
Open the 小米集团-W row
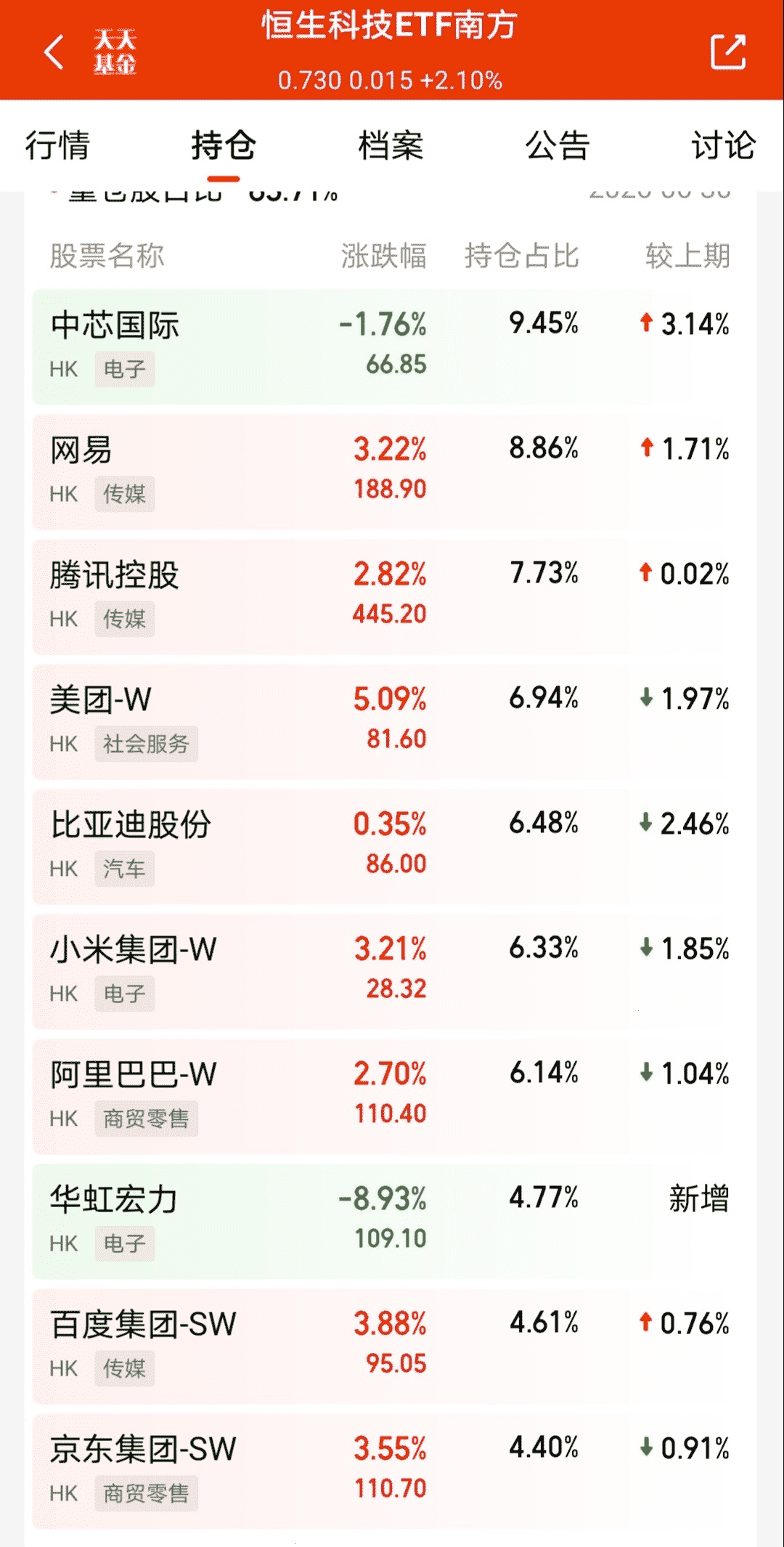(x=392, y=971)
